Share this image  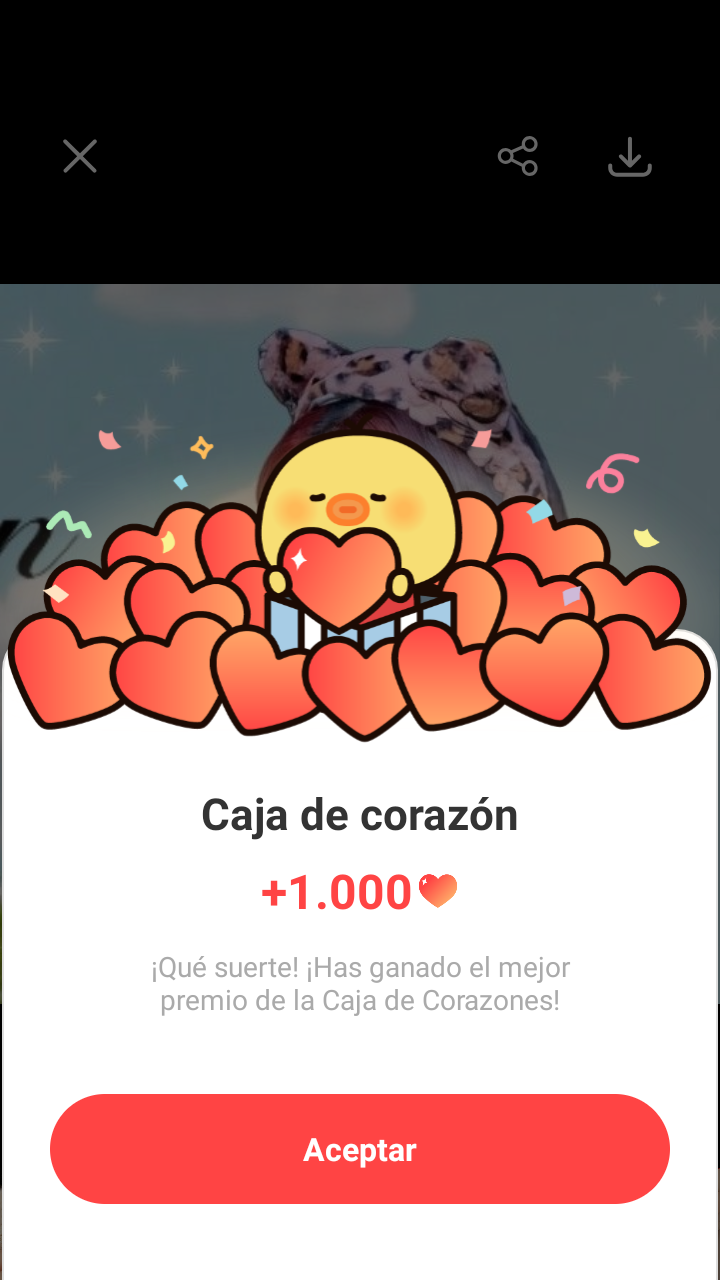tap(518, 157)
